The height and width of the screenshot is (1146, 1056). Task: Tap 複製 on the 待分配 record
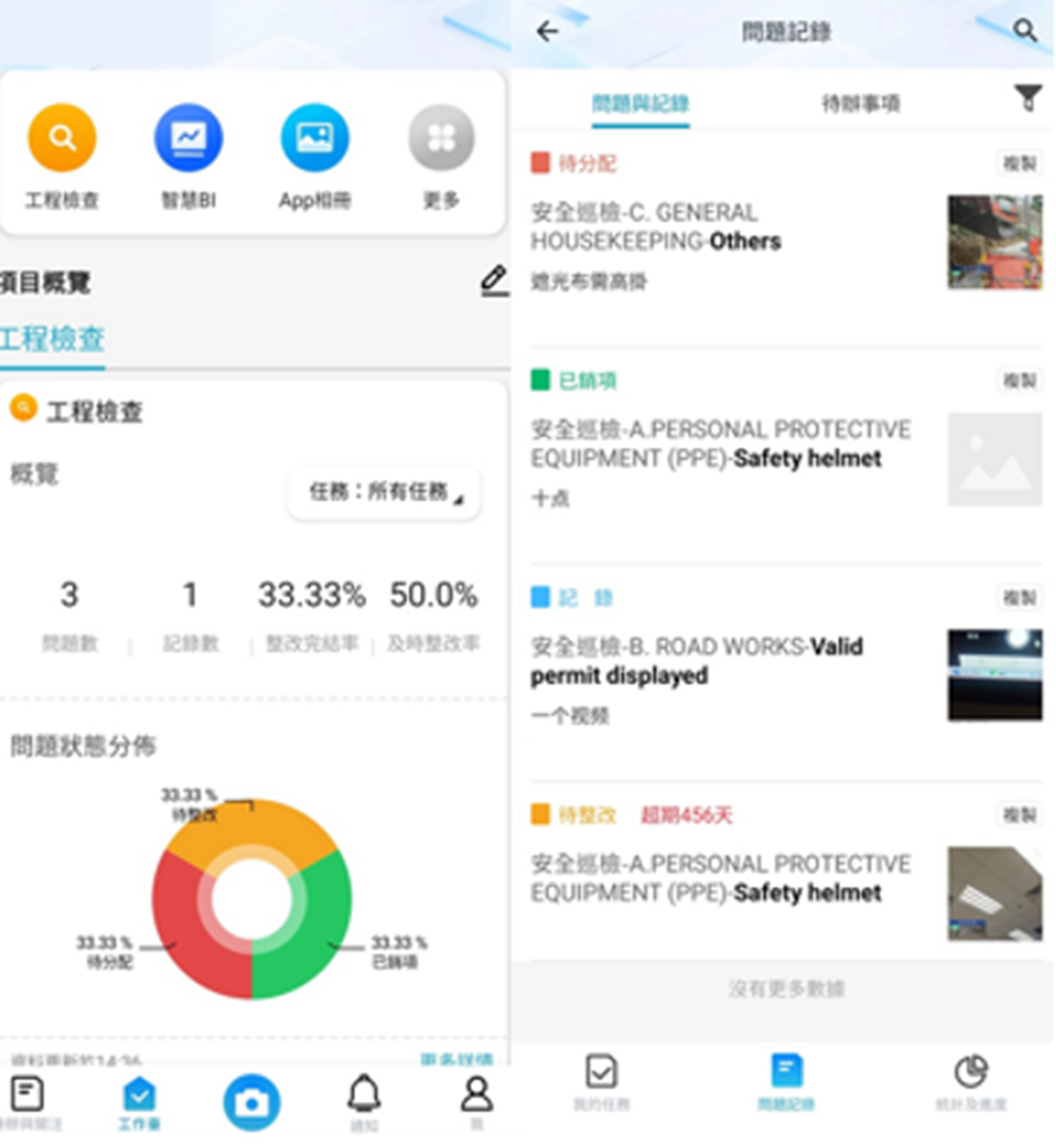tap(1019, 163)
